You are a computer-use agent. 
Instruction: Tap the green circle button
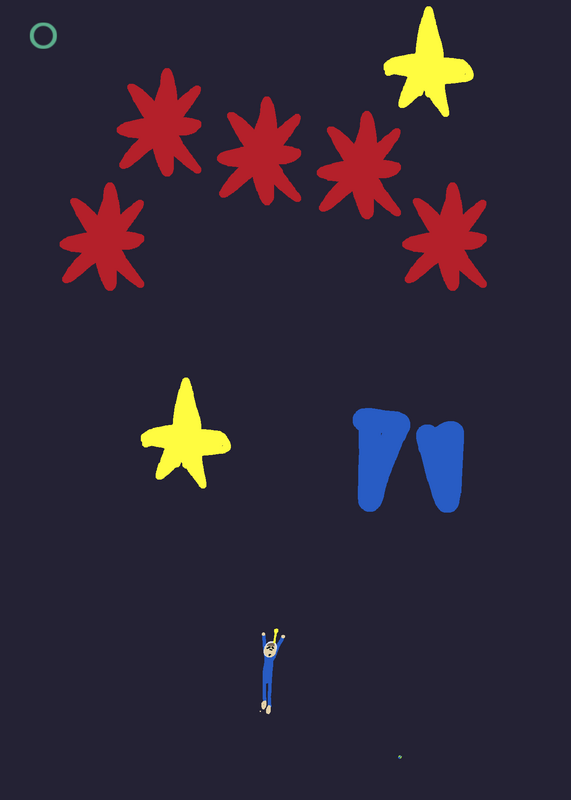point(43,36)
